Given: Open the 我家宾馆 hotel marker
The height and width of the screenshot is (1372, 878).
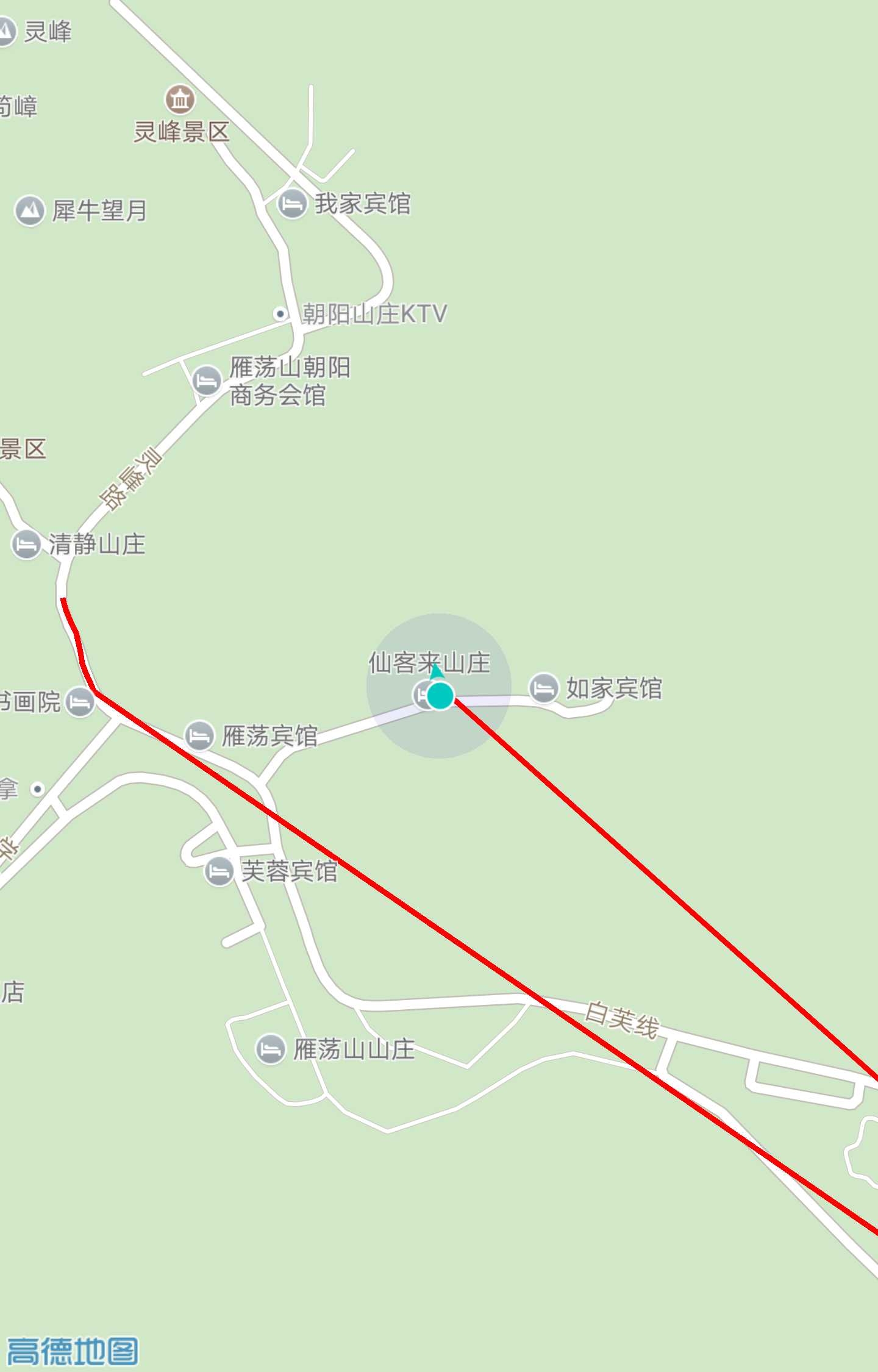Looking at the screenshot, I should (x=293, y=204).
